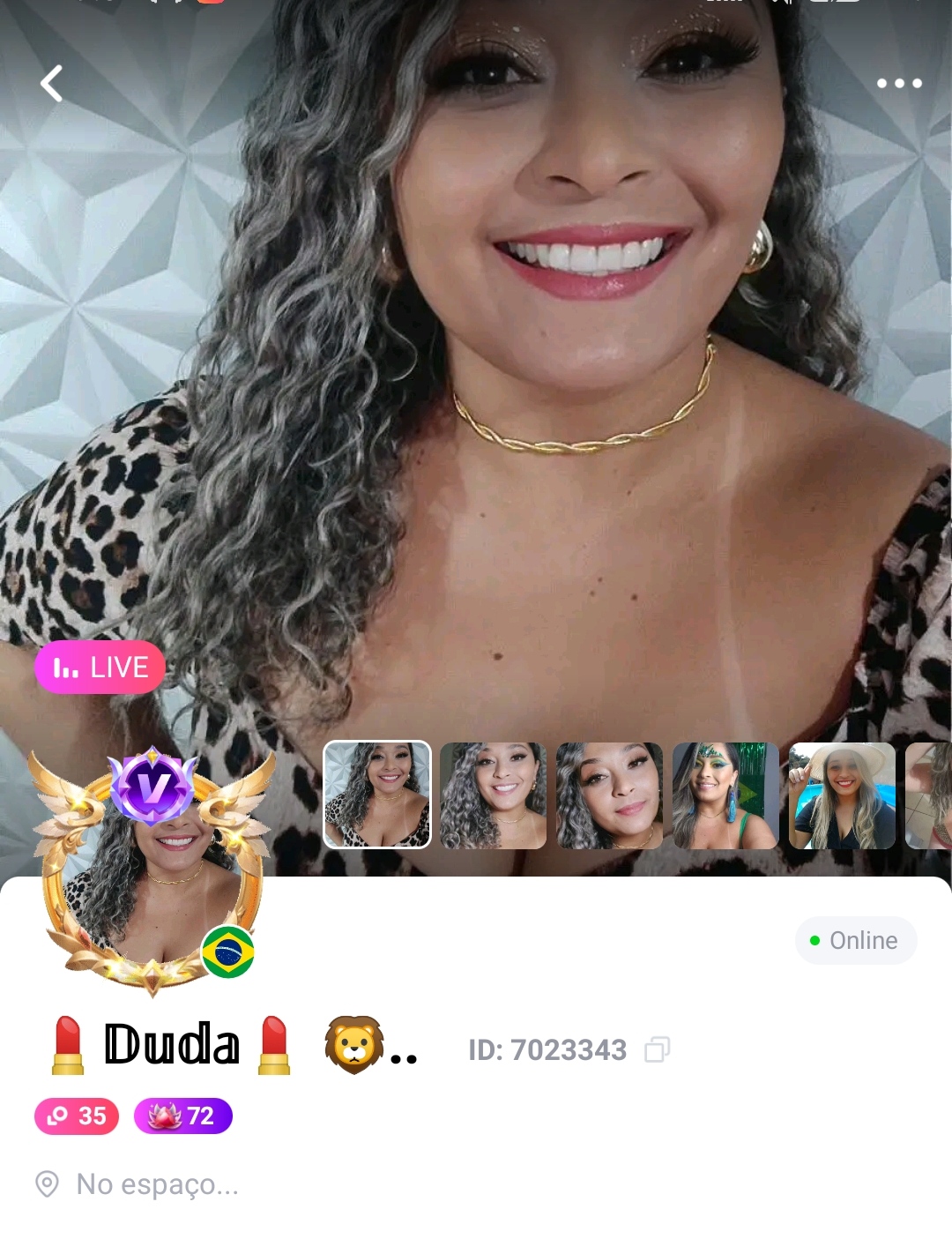This screenshot has width=952, height=1239.
Task: Copy the user ID 7023343
Action: (658, 1049)
